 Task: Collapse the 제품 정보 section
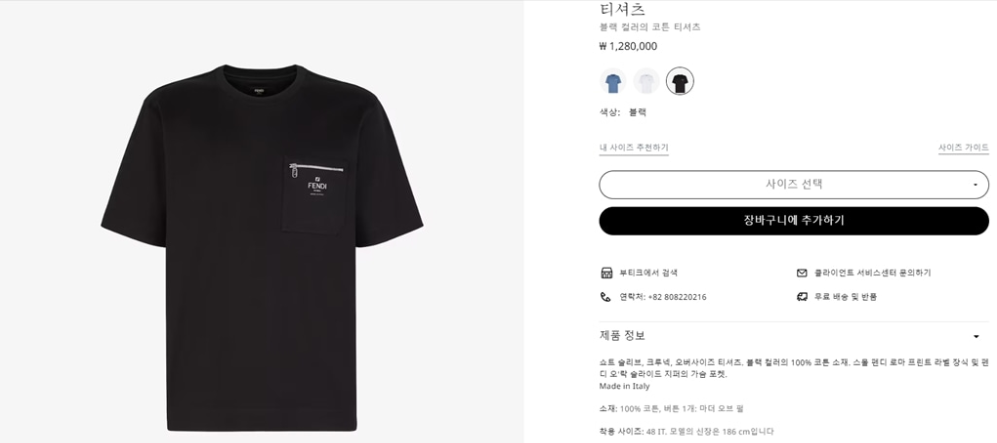pos(976,336)
